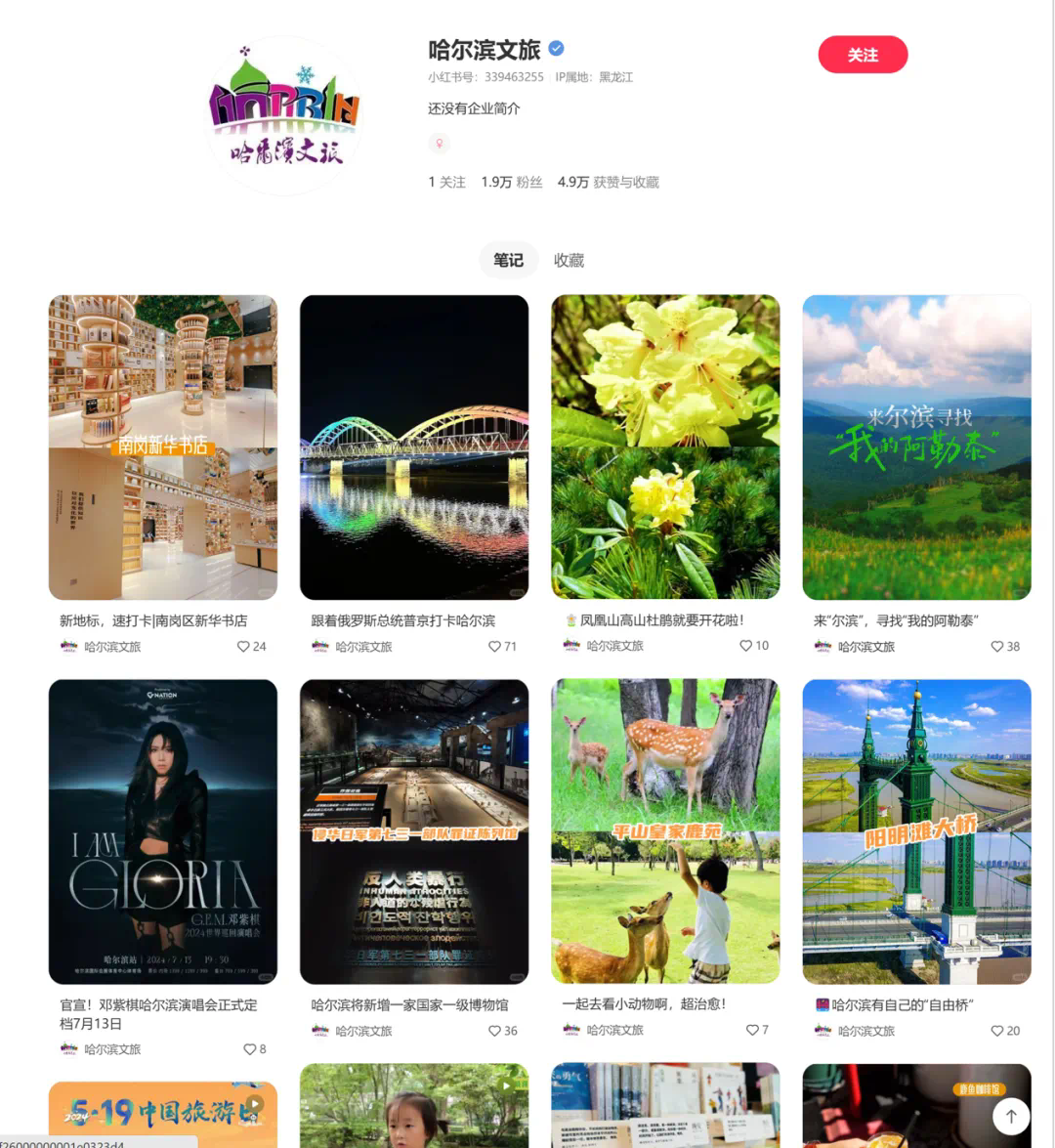Screen dimensions: 1055x1148
Task: Like the 杜鹃 note with 10 likes
Action: (746, 646)
